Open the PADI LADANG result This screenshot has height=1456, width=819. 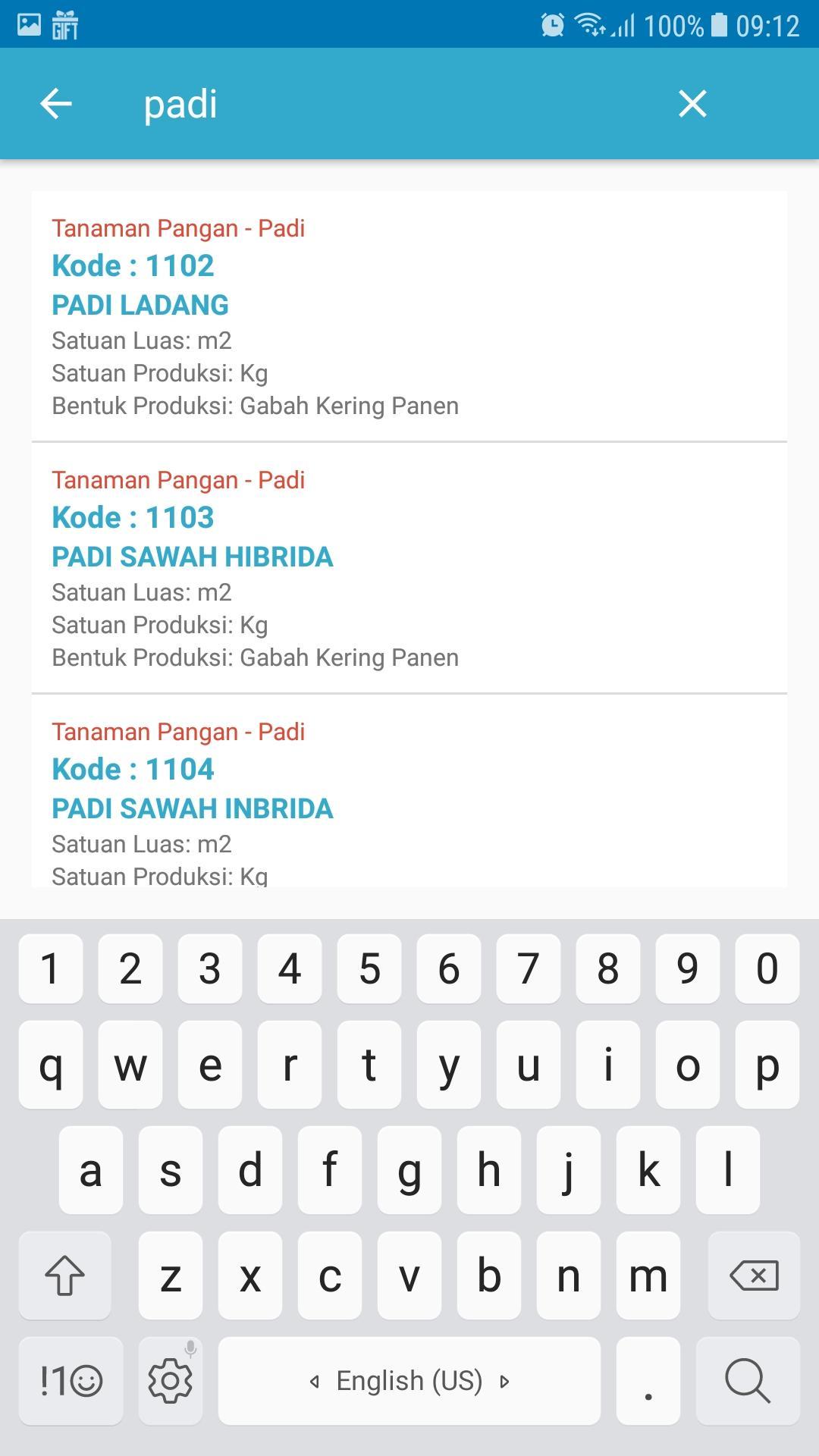[408, 317]
